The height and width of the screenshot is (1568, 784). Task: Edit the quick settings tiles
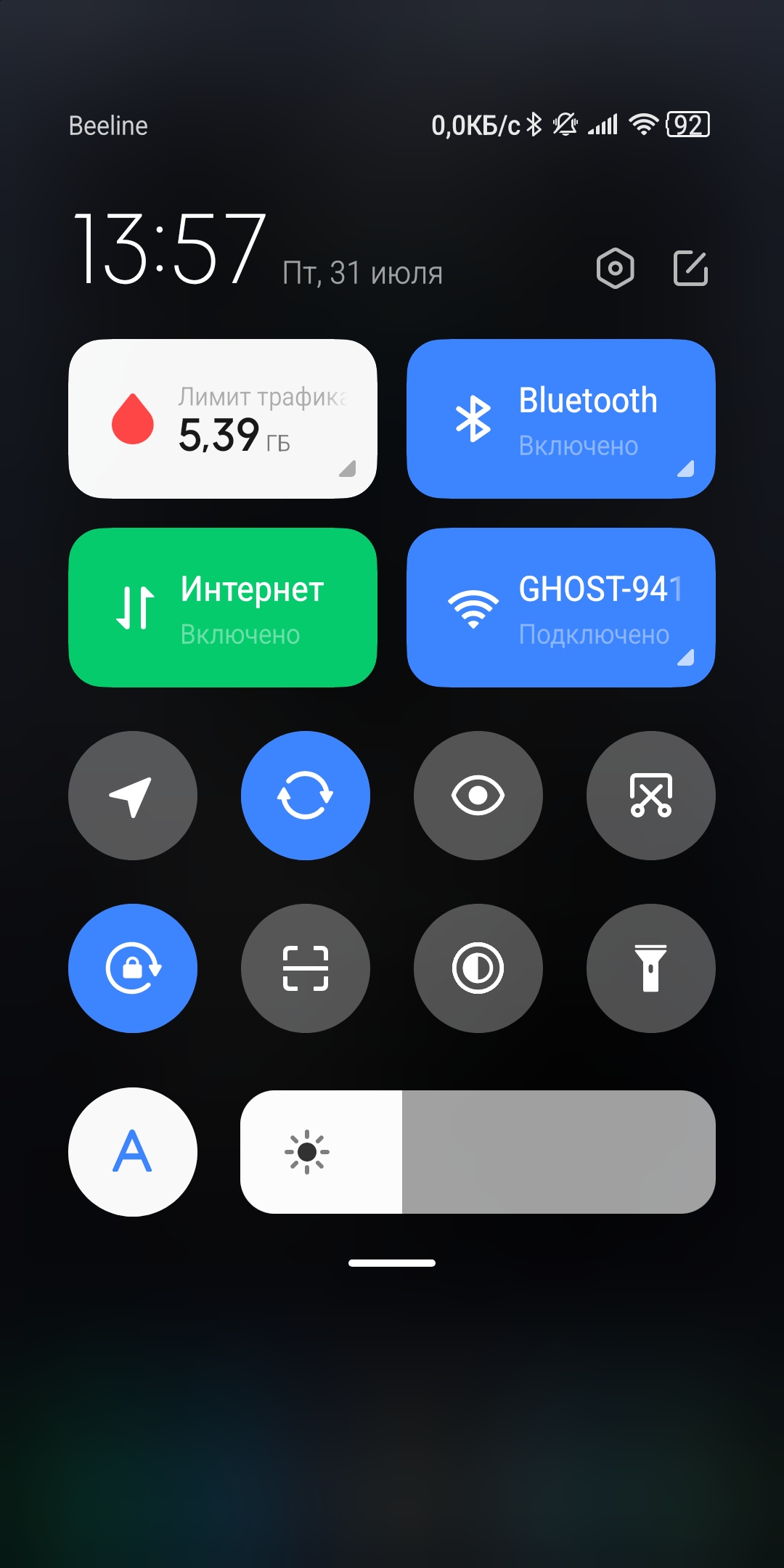(x=690, y=269)
